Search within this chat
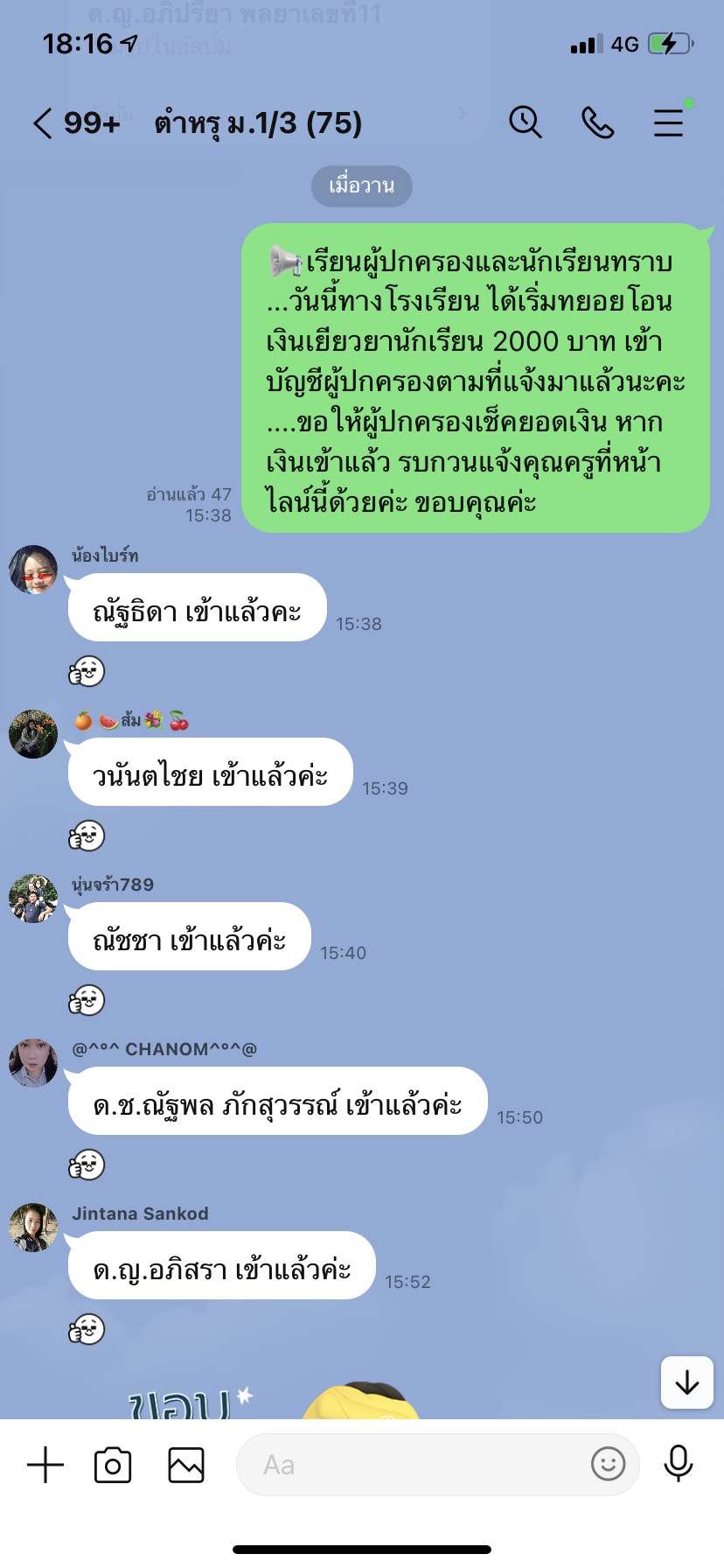This screenshot has width=724, height=1568. [525, 122]
